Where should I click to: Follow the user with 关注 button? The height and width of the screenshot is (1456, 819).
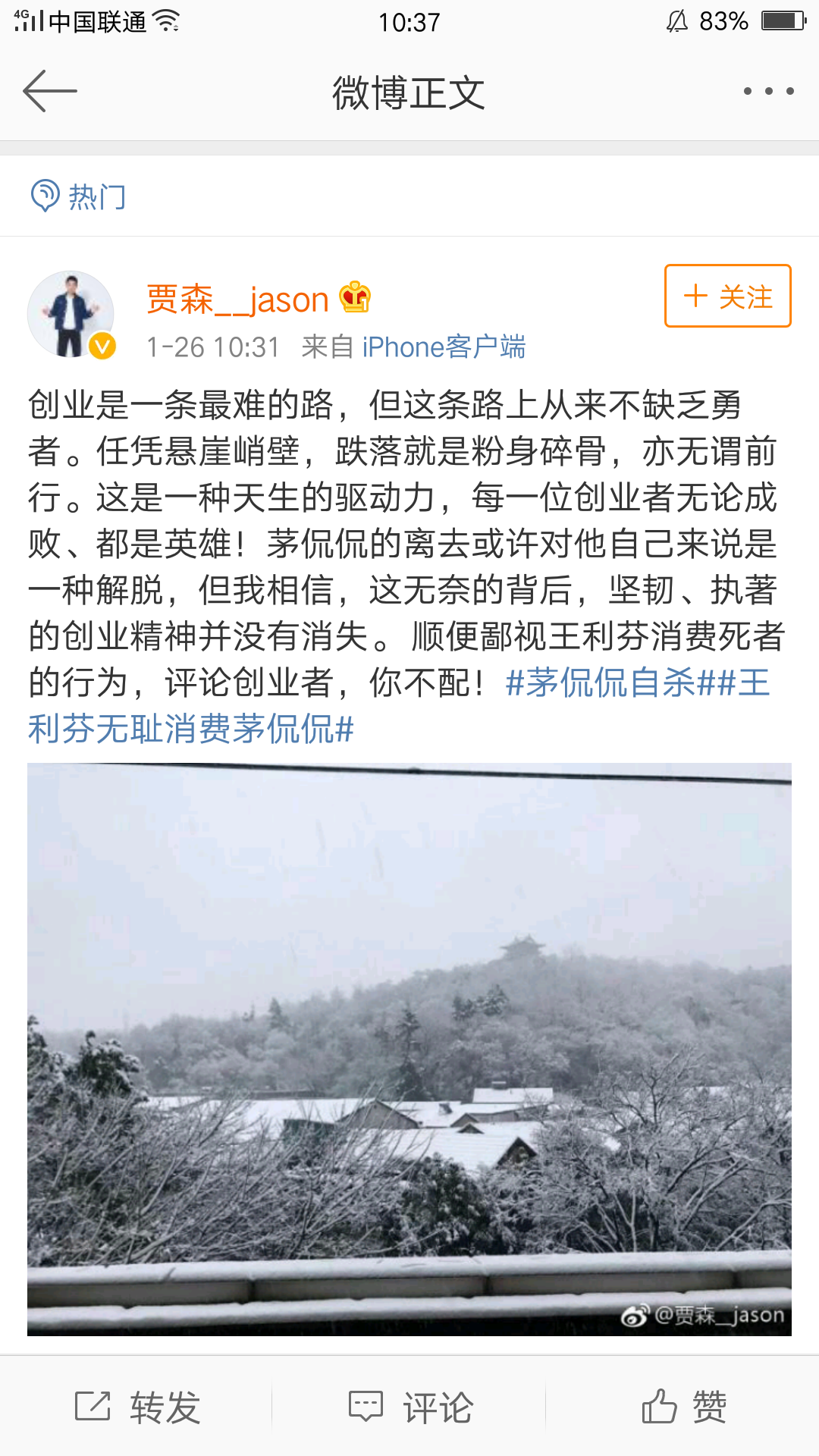click(727, 296)
